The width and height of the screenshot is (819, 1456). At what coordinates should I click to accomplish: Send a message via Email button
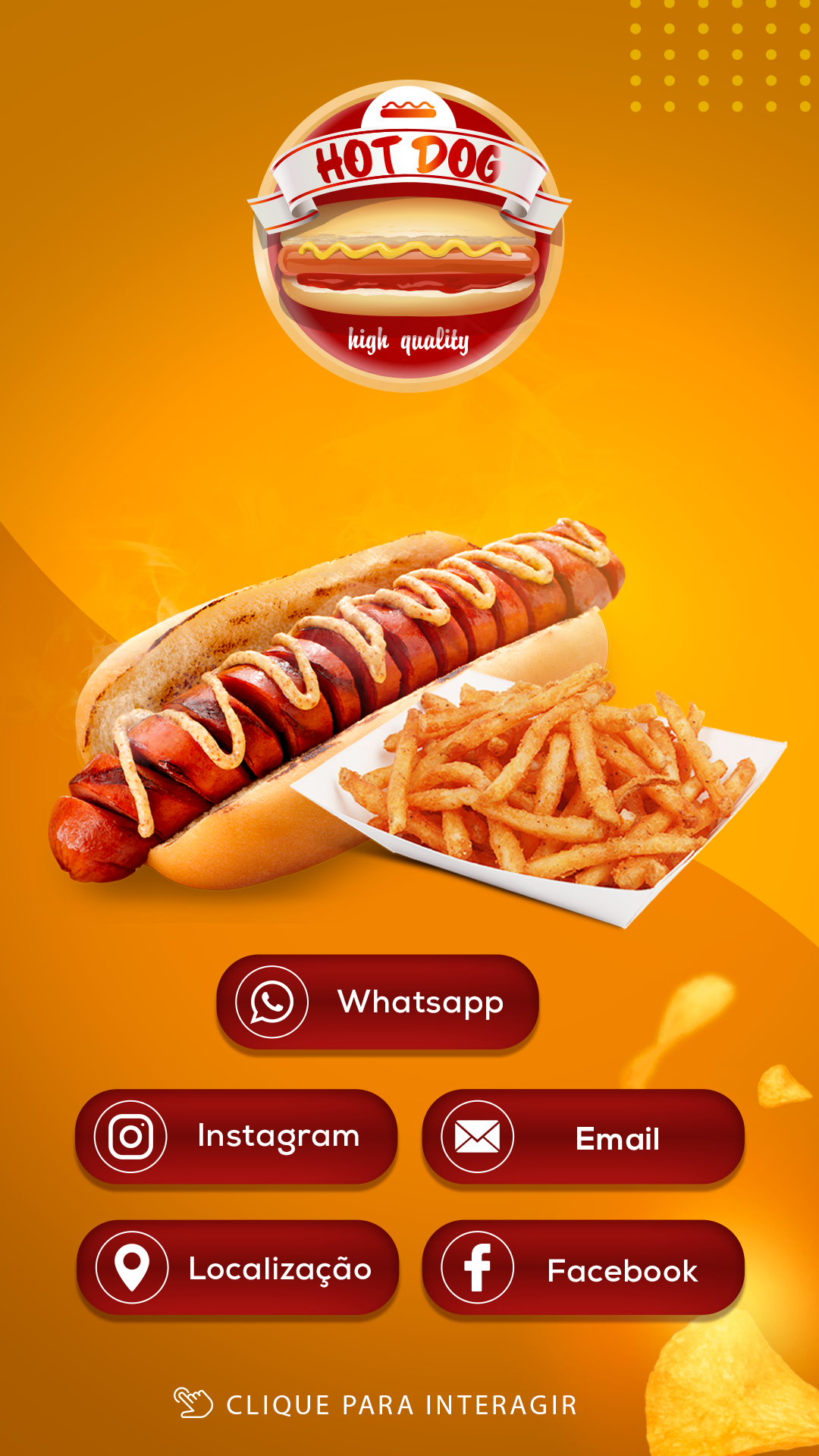(582, 1137)
